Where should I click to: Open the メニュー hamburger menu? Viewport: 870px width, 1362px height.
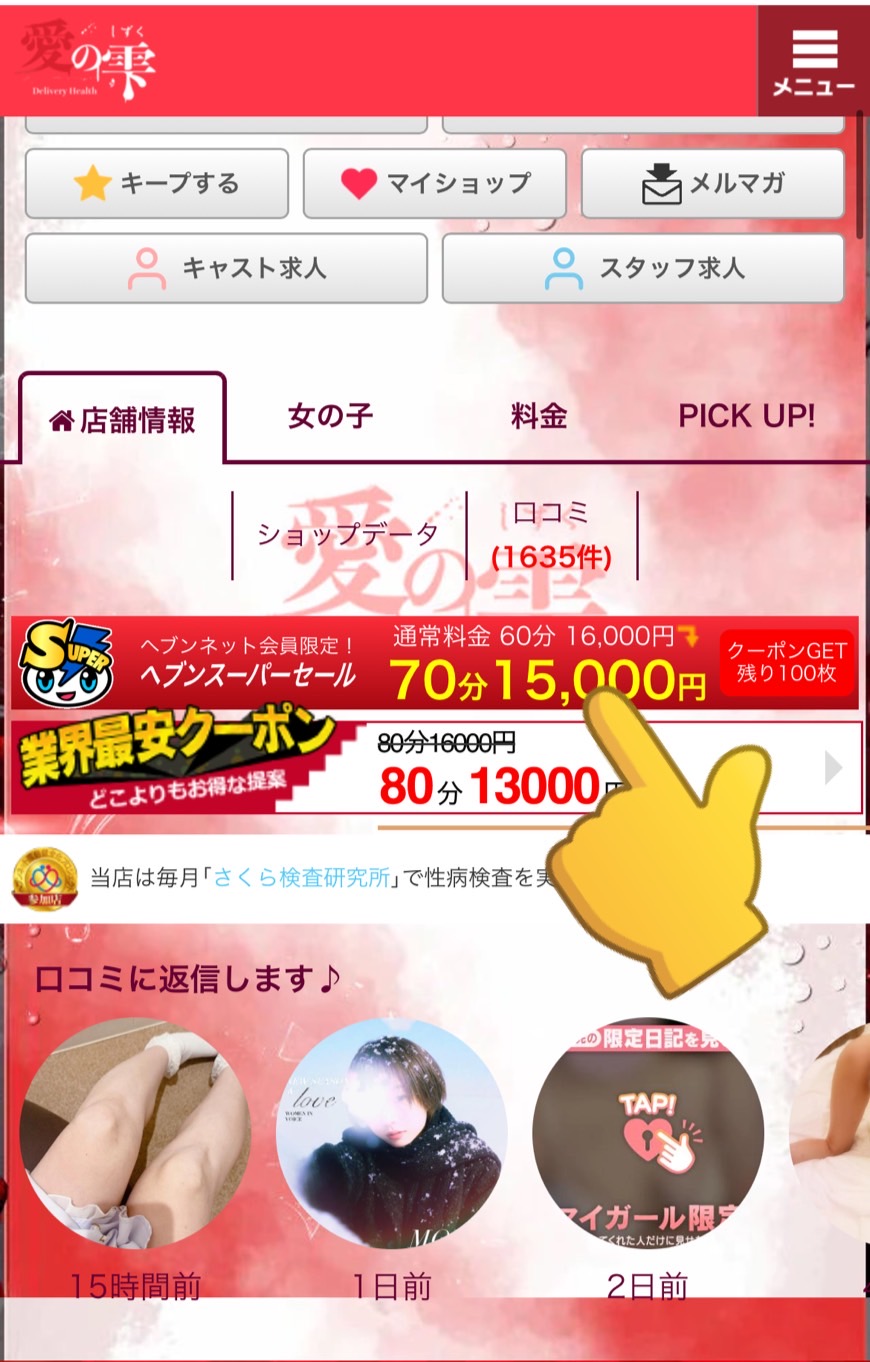point(813,60)
